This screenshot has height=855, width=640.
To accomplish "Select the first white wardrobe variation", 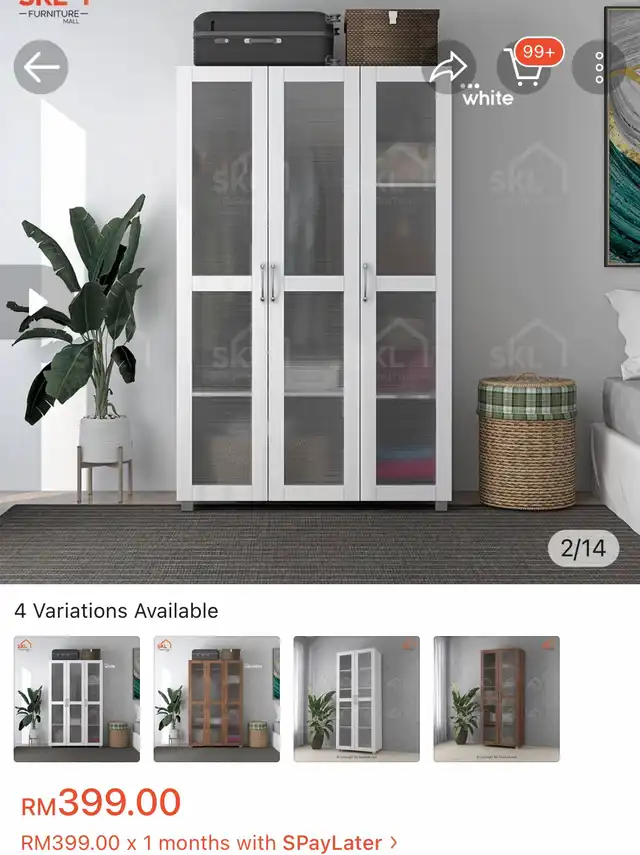I will tap(77, 699).
